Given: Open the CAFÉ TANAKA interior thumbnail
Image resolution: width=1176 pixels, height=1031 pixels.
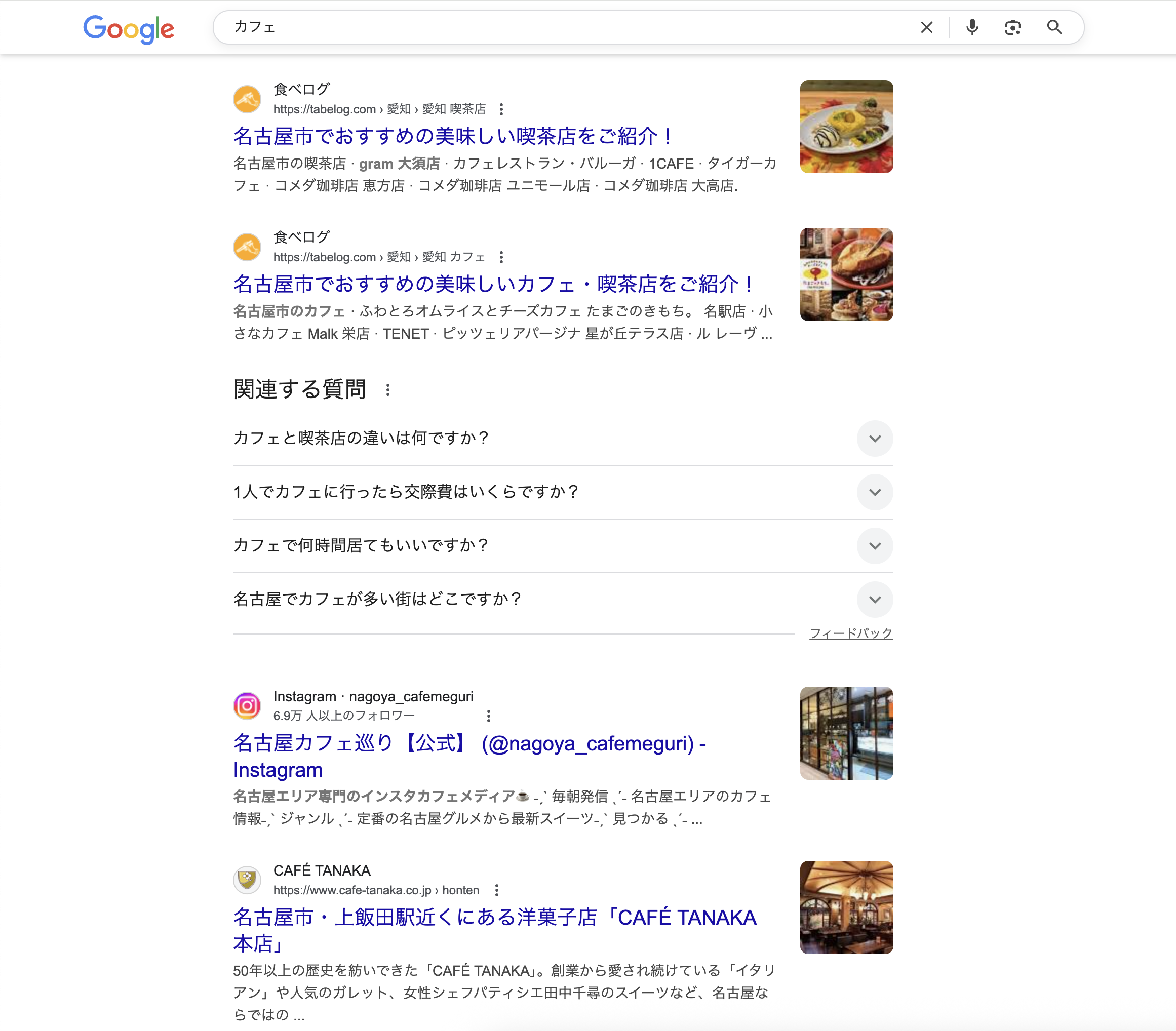Looking at the screenshot, I should pyautogui.click(x=846, y=907).
